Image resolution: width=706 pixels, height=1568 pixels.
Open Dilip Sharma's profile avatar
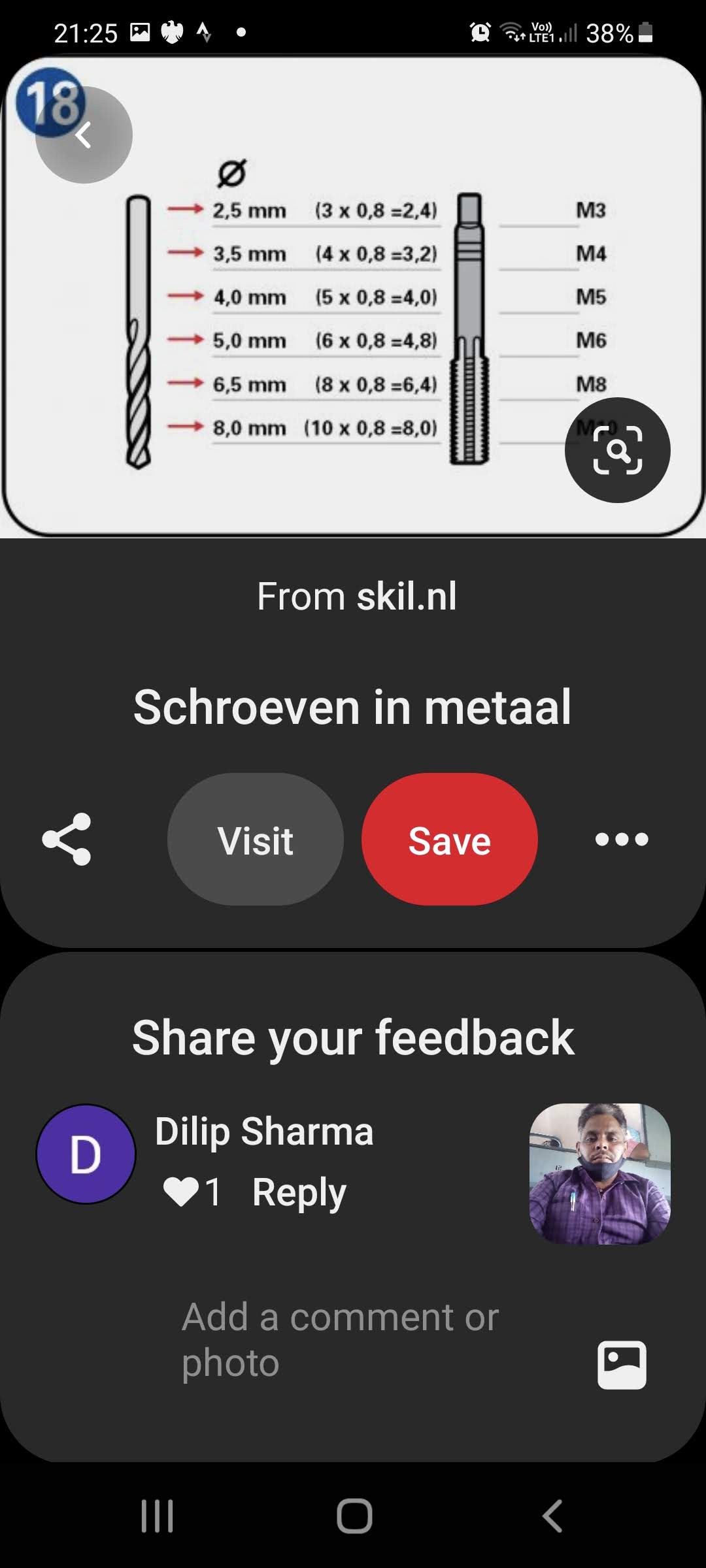86,1154
